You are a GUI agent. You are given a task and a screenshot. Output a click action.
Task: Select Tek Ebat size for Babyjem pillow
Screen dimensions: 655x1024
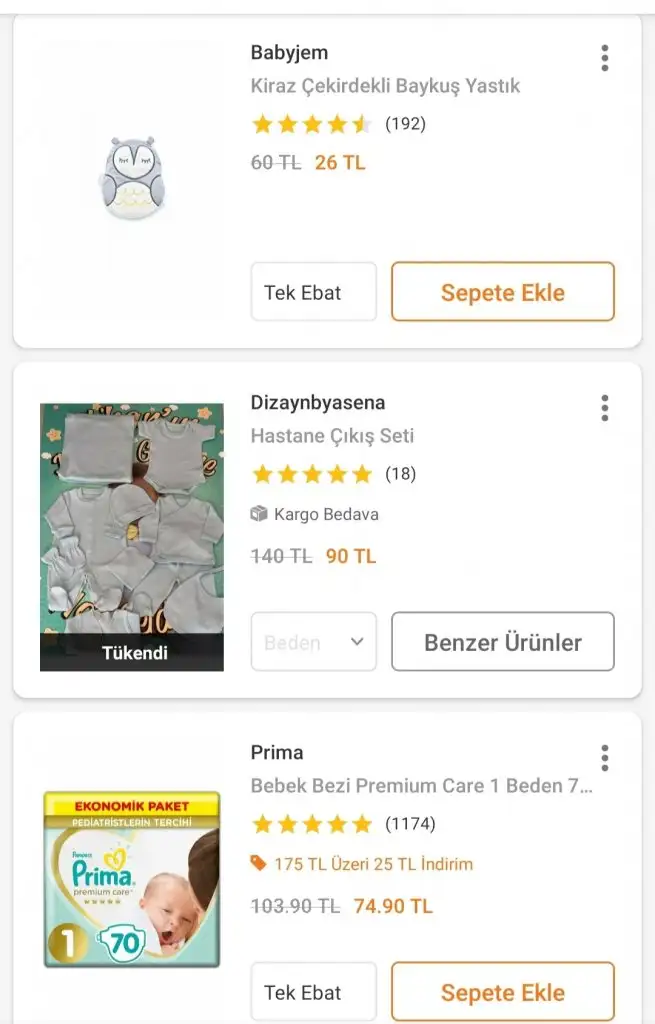[313, 292]
